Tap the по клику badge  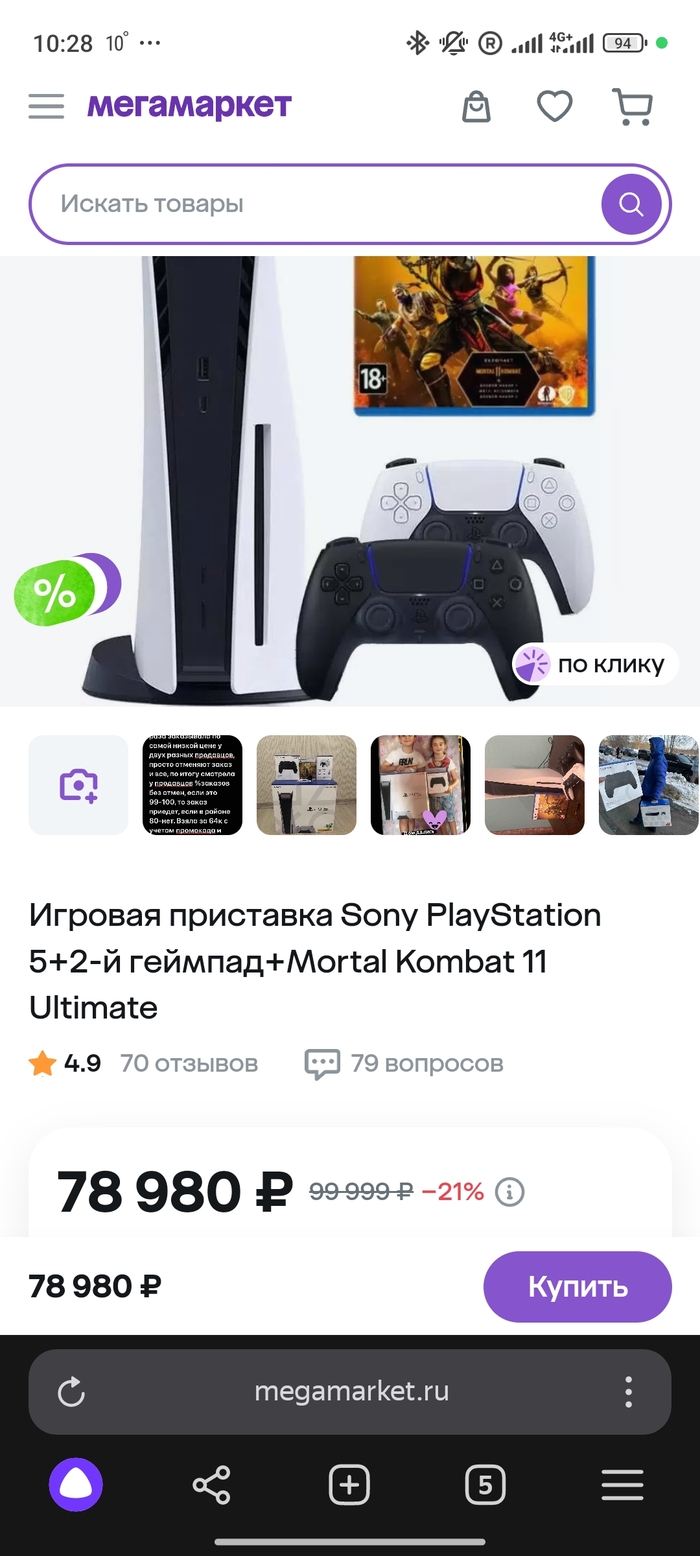click(x=594, y=664)
